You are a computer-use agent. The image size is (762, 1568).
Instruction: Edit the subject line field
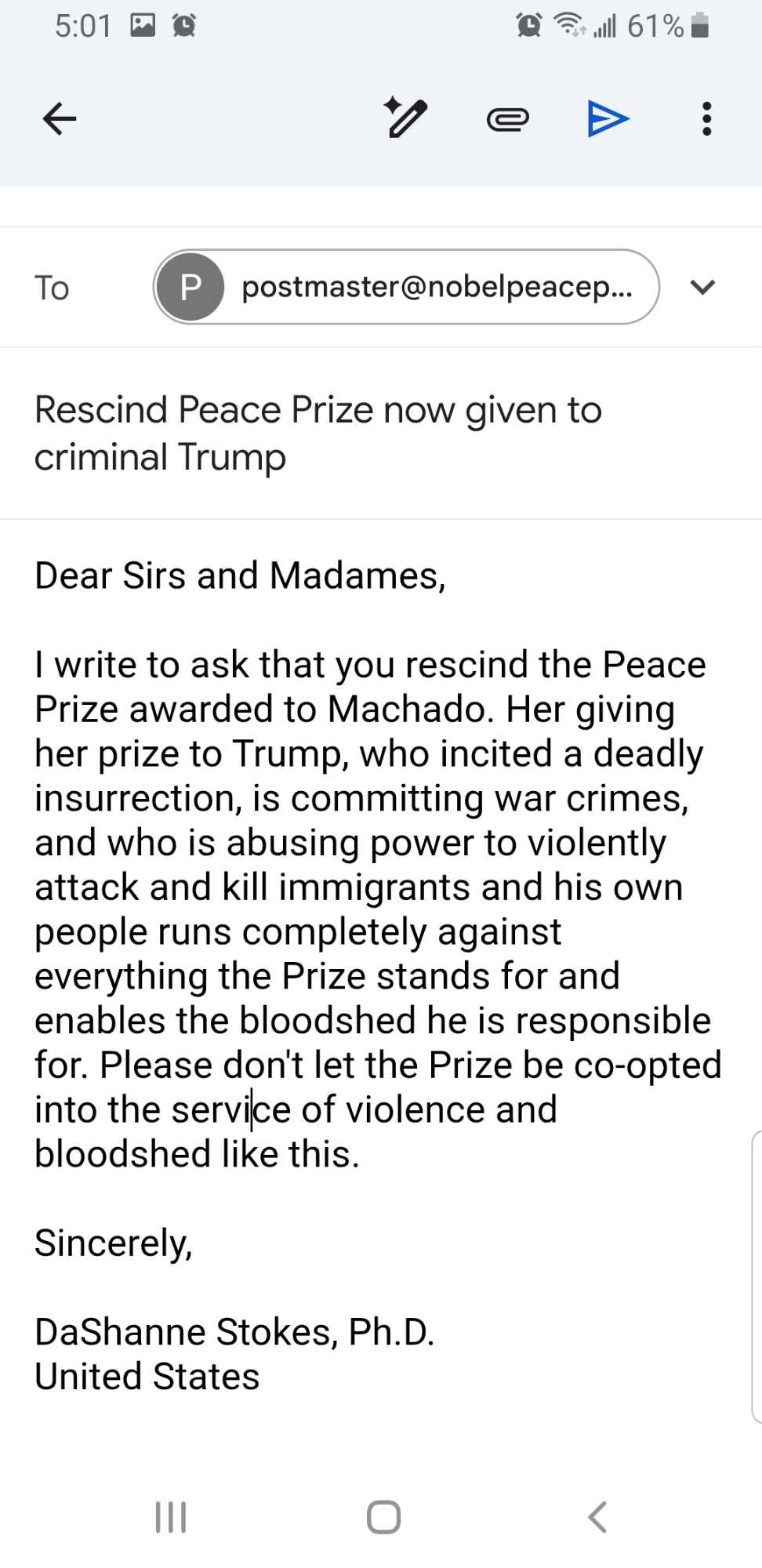click(x=317, y=433)
